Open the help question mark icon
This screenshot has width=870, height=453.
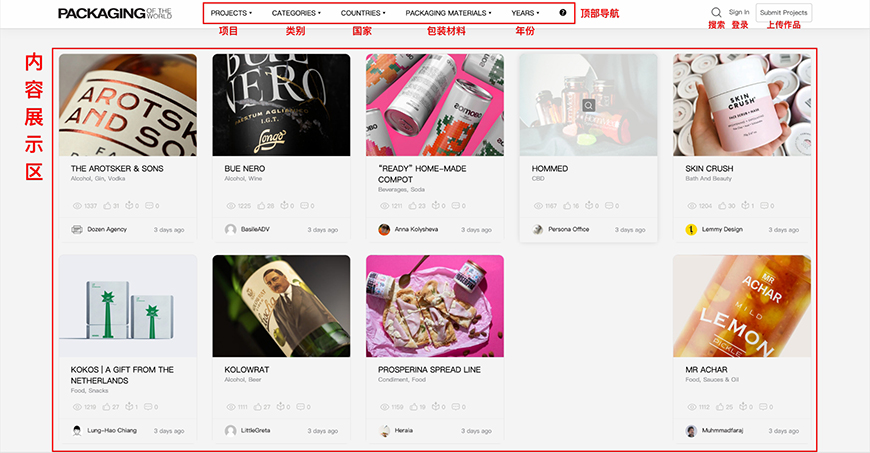(563, 13)
